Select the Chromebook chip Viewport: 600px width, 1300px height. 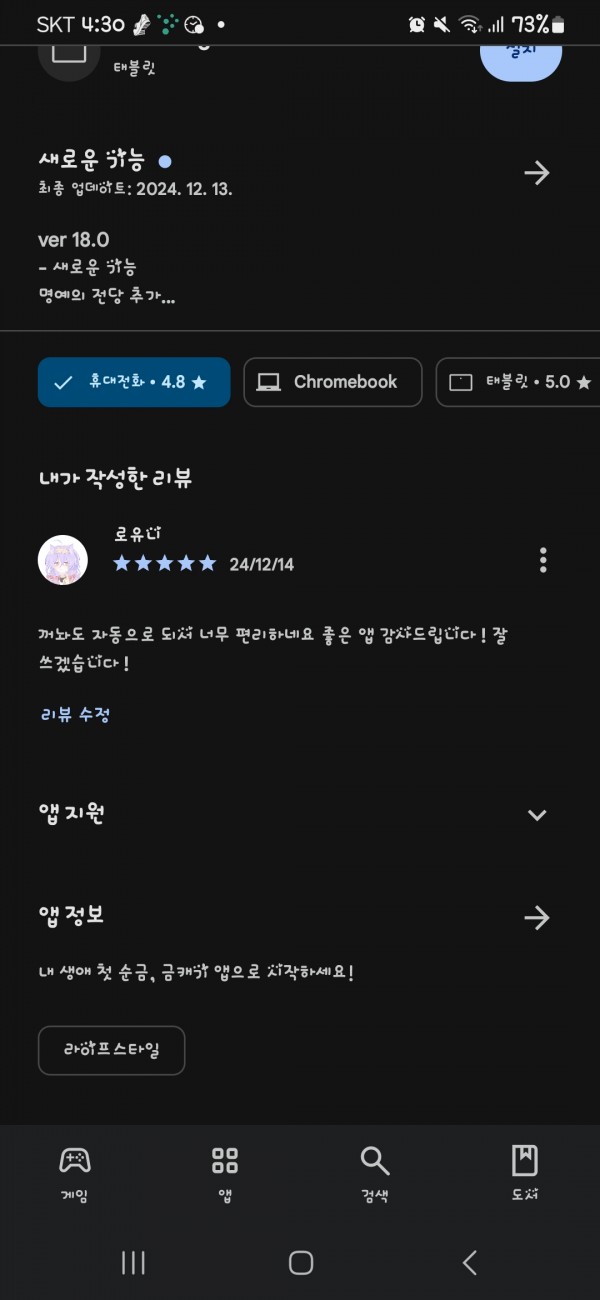click(x=333, y=382)
